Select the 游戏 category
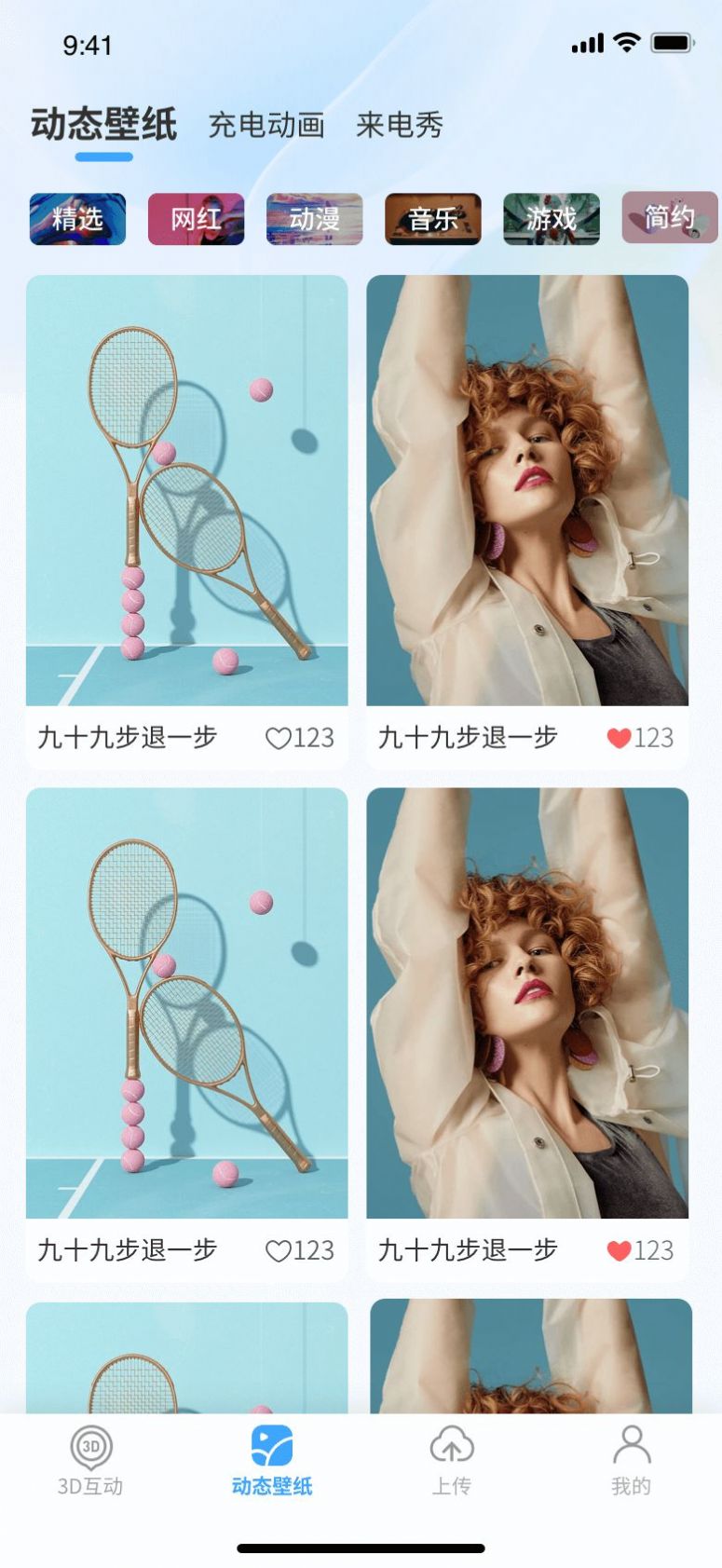The width and height of the screenshot is (722, 1568). click(x=551, y=220)
